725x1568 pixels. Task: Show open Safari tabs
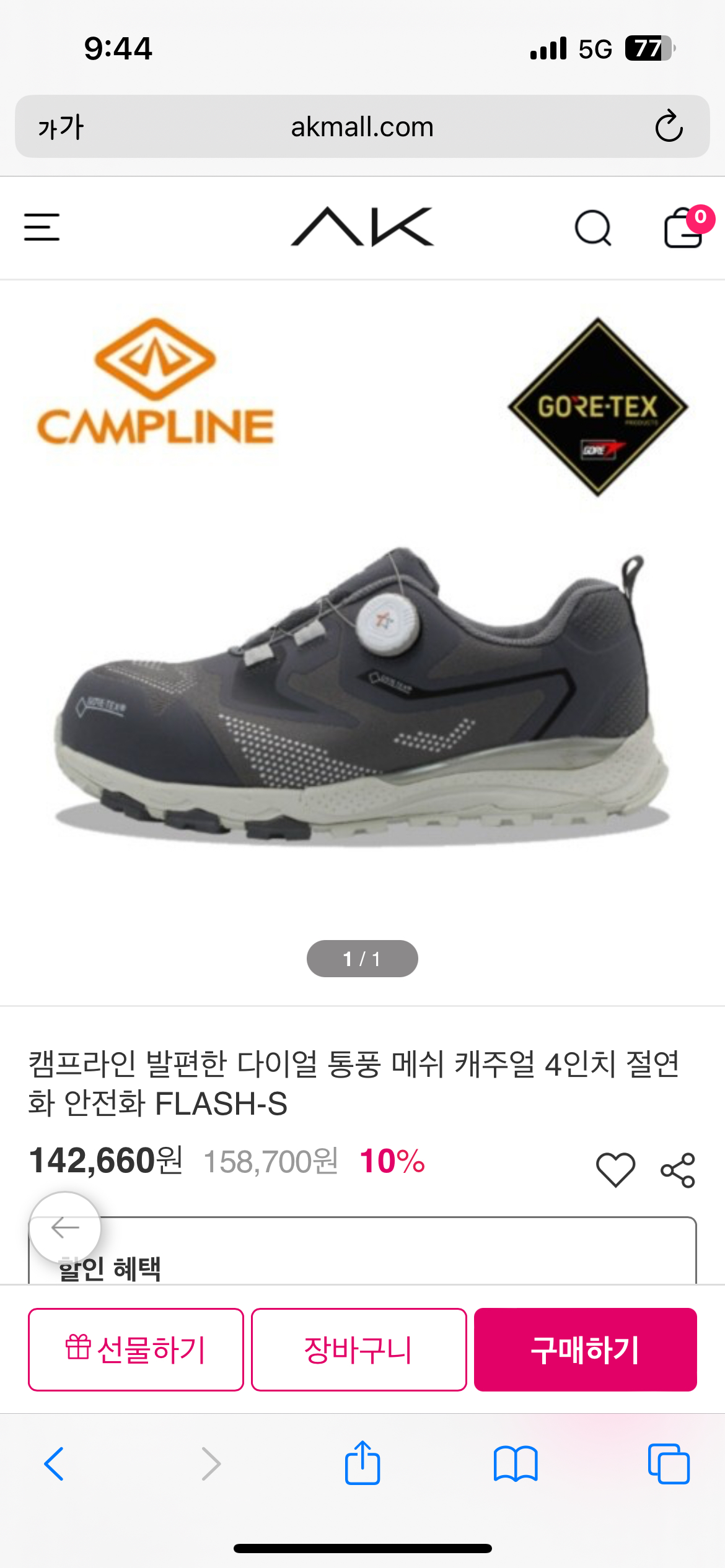pyautogui.click(x=669, y=1463)
